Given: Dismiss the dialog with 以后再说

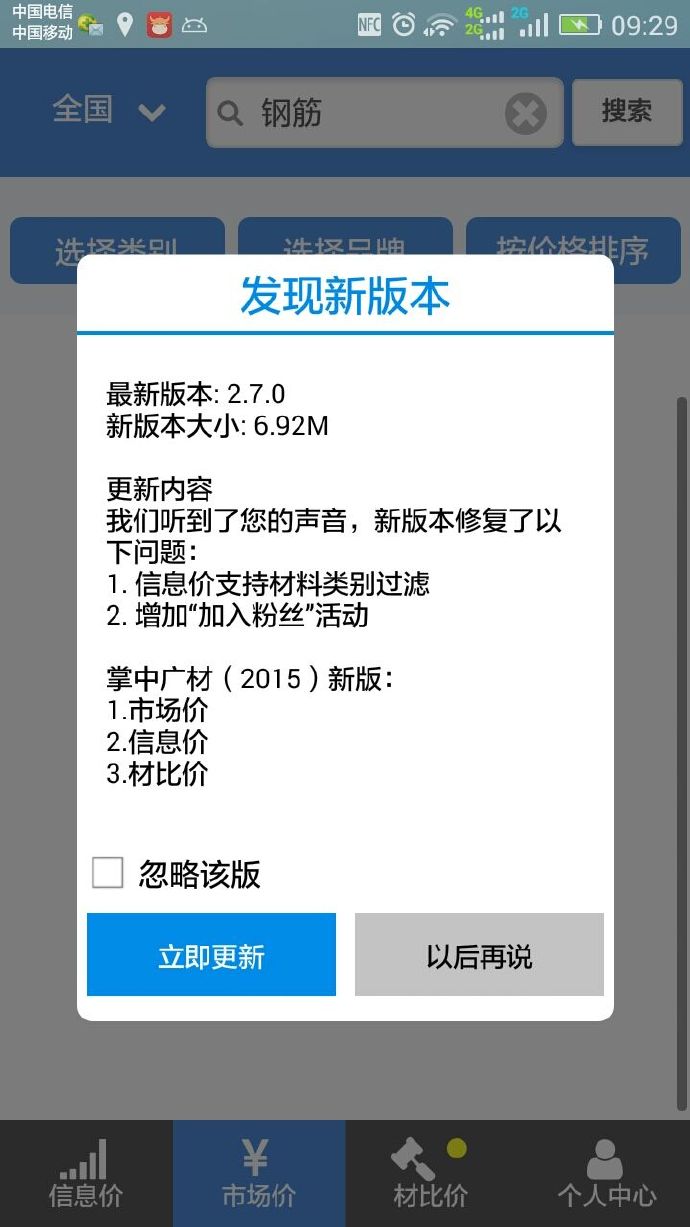Looking at the screenshot, I should click(x=479, y=955).
